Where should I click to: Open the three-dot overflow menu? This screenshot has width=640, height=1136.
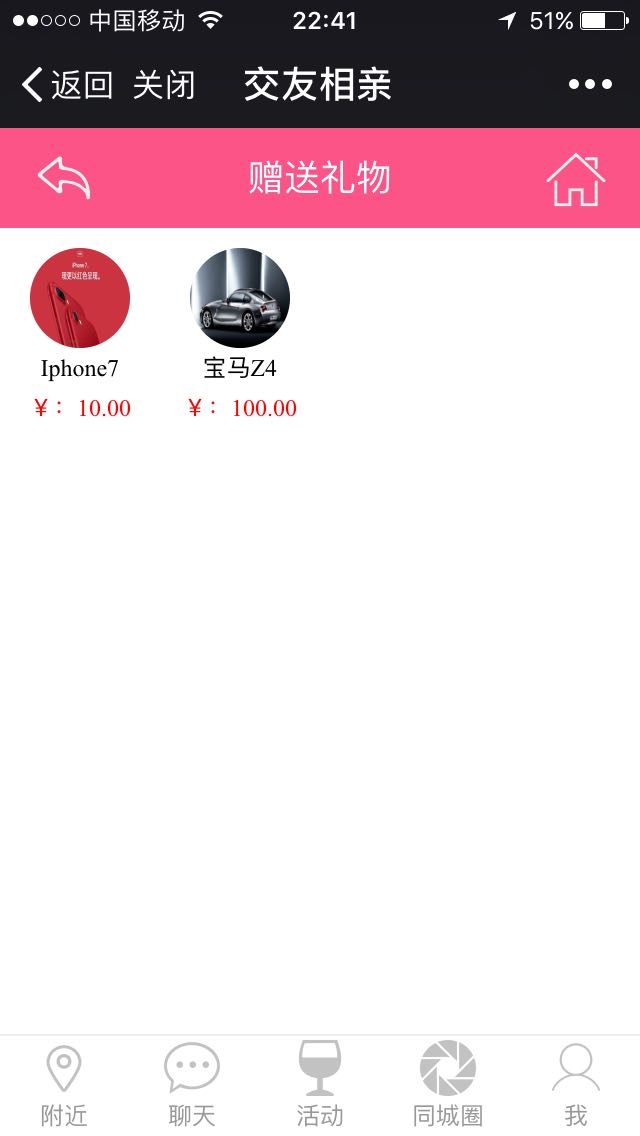590,85
